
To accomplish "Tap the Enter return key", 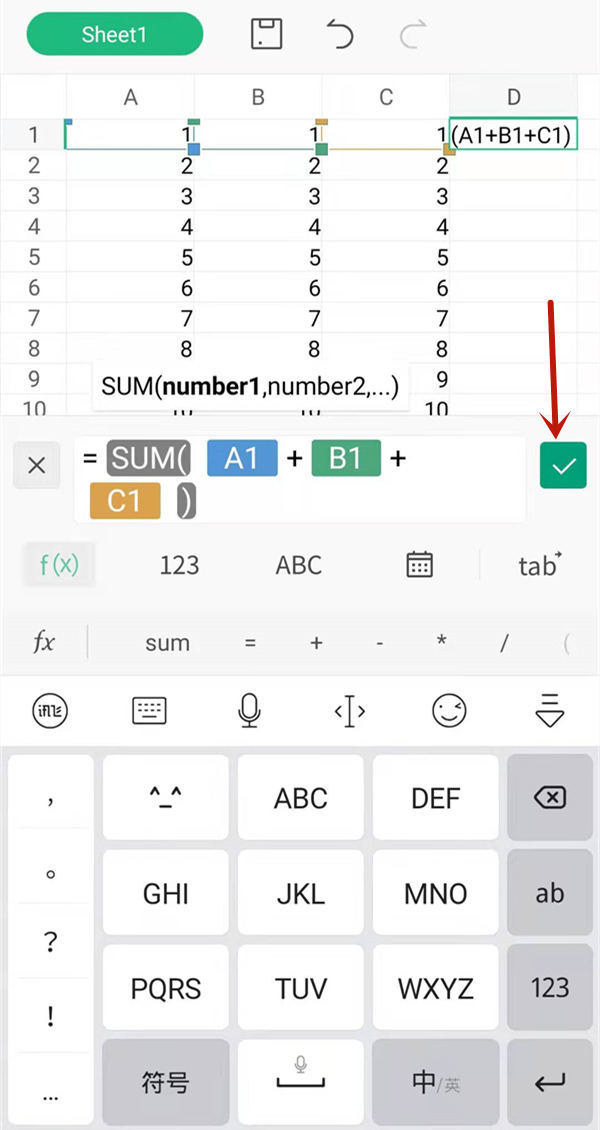I will (550, 1081).
